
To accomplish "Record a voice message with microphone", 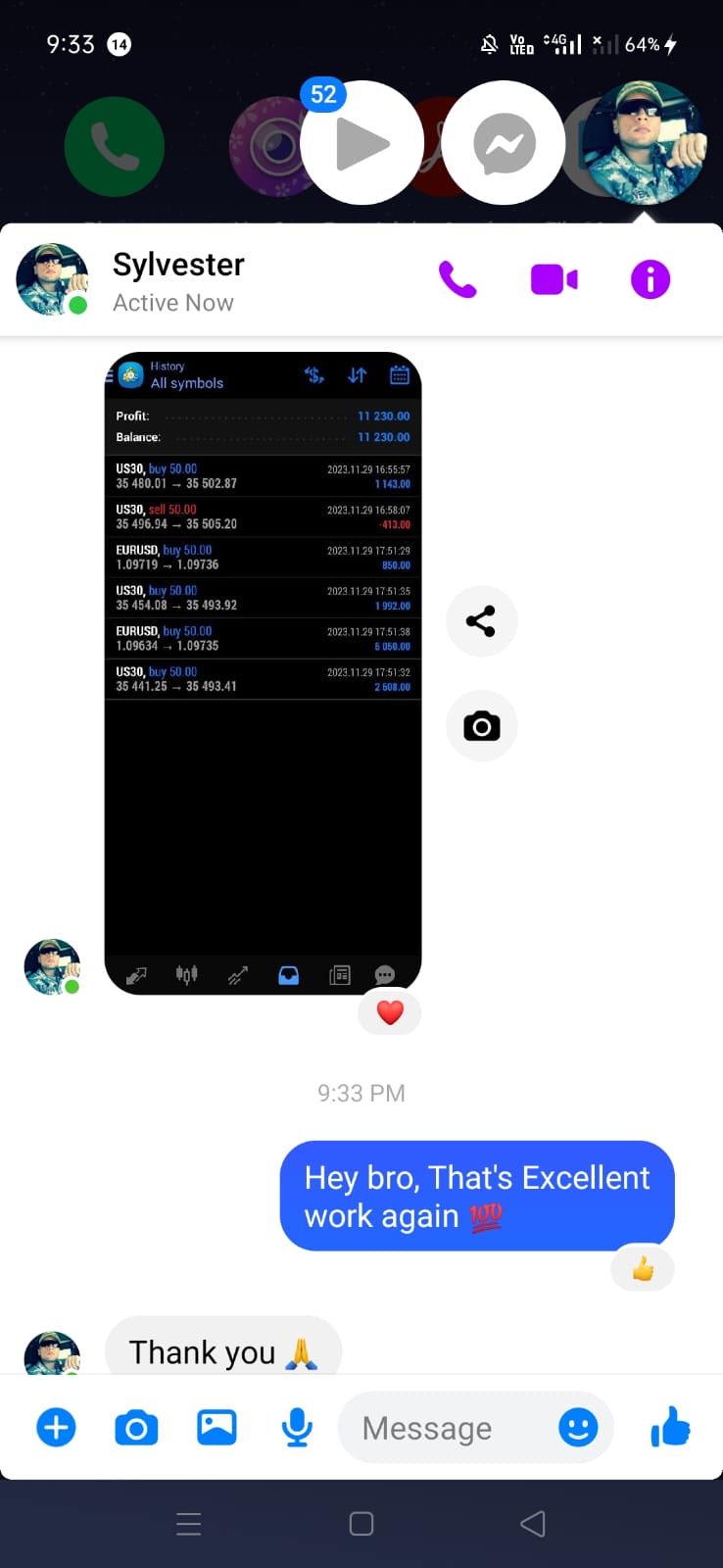I will coord(297,1428).
